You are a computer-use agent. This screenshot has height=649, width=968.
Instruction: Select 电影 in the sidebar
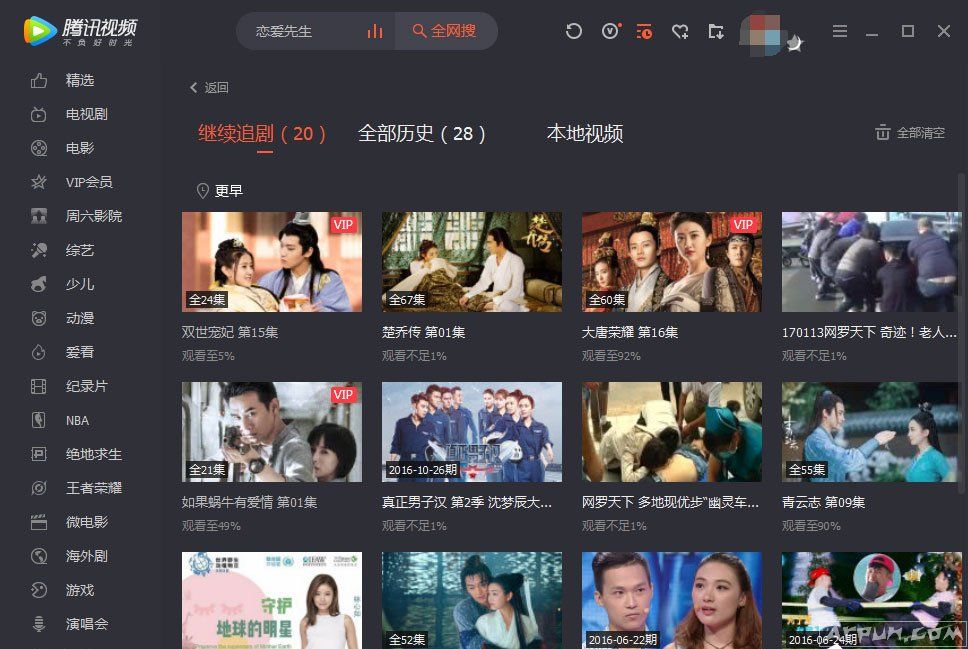tap(80, 148)
